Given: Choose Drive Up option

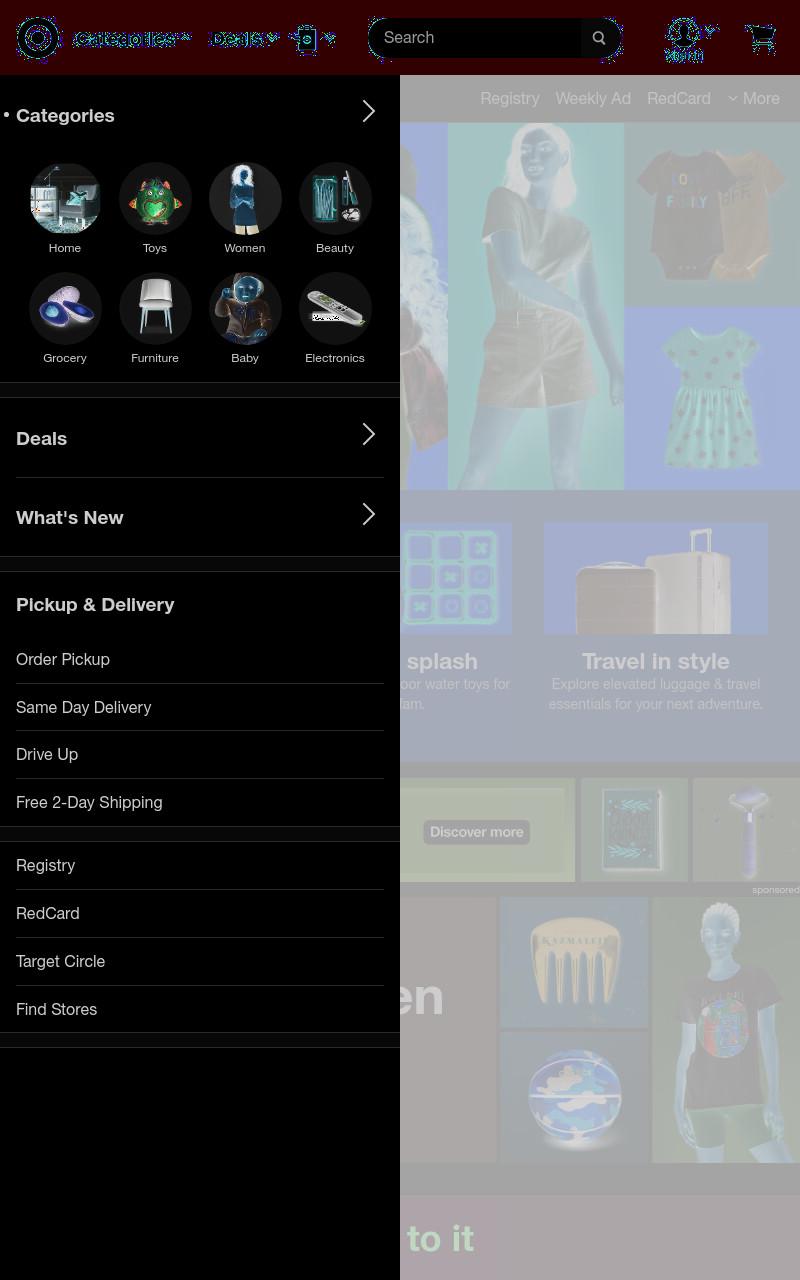Looking at the screenshot, I should tap(200, 754).
